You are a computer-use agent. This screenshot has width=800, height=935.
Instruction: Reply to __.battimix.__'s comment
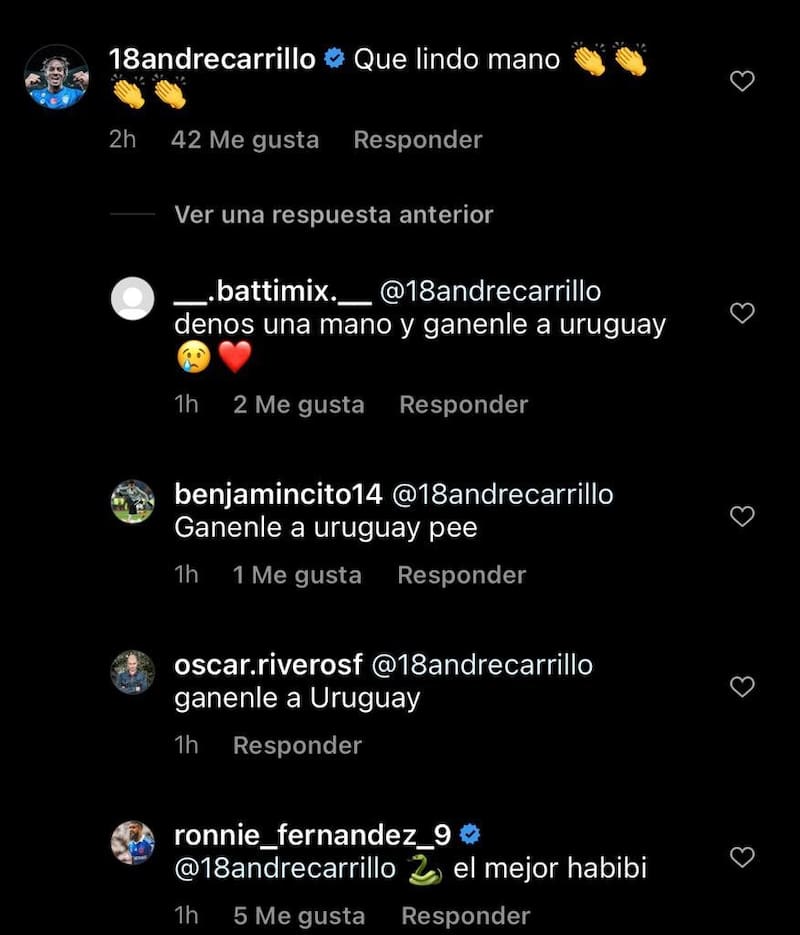pyautogui.click(x=463, y=405)
